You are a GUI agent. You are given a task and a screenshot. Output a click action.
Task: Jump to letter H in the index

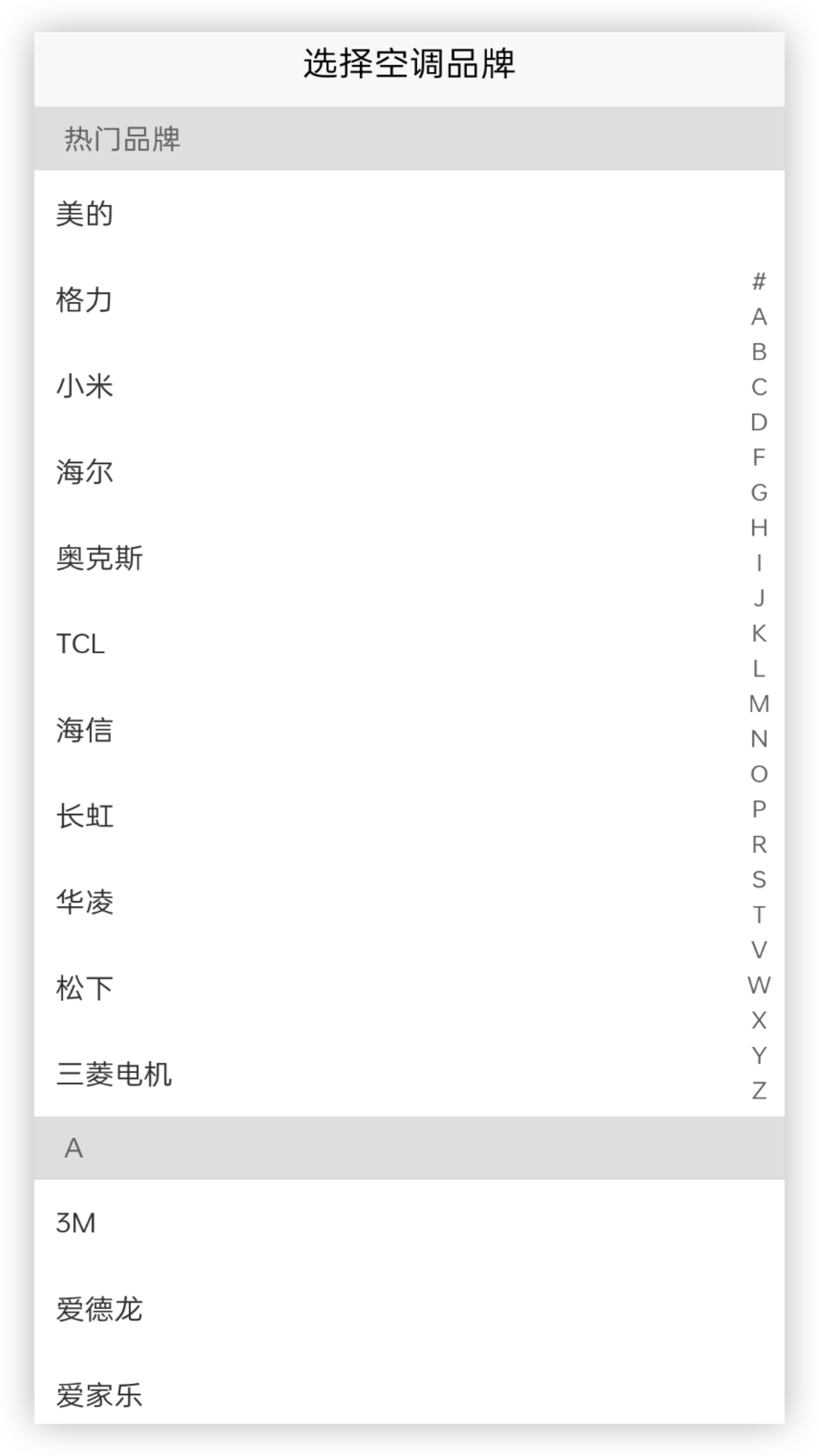point(758,528)
